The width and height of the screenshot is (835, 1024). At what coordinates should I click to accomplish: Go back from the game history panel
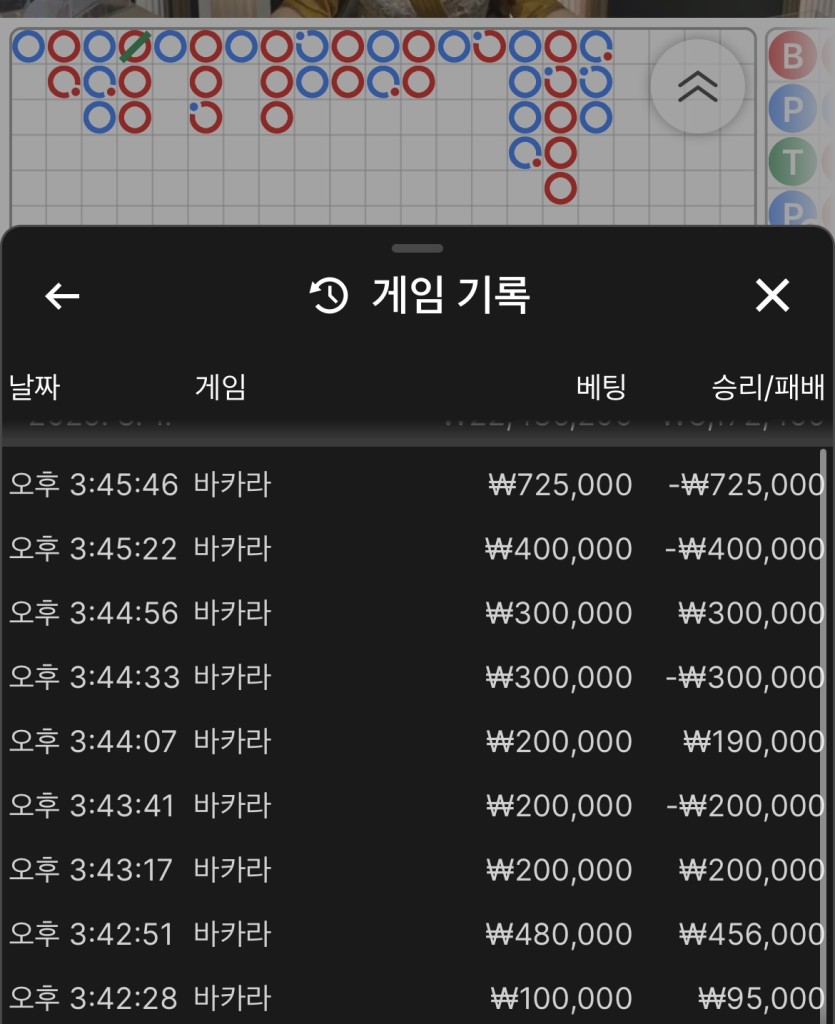tap(62, 296)
